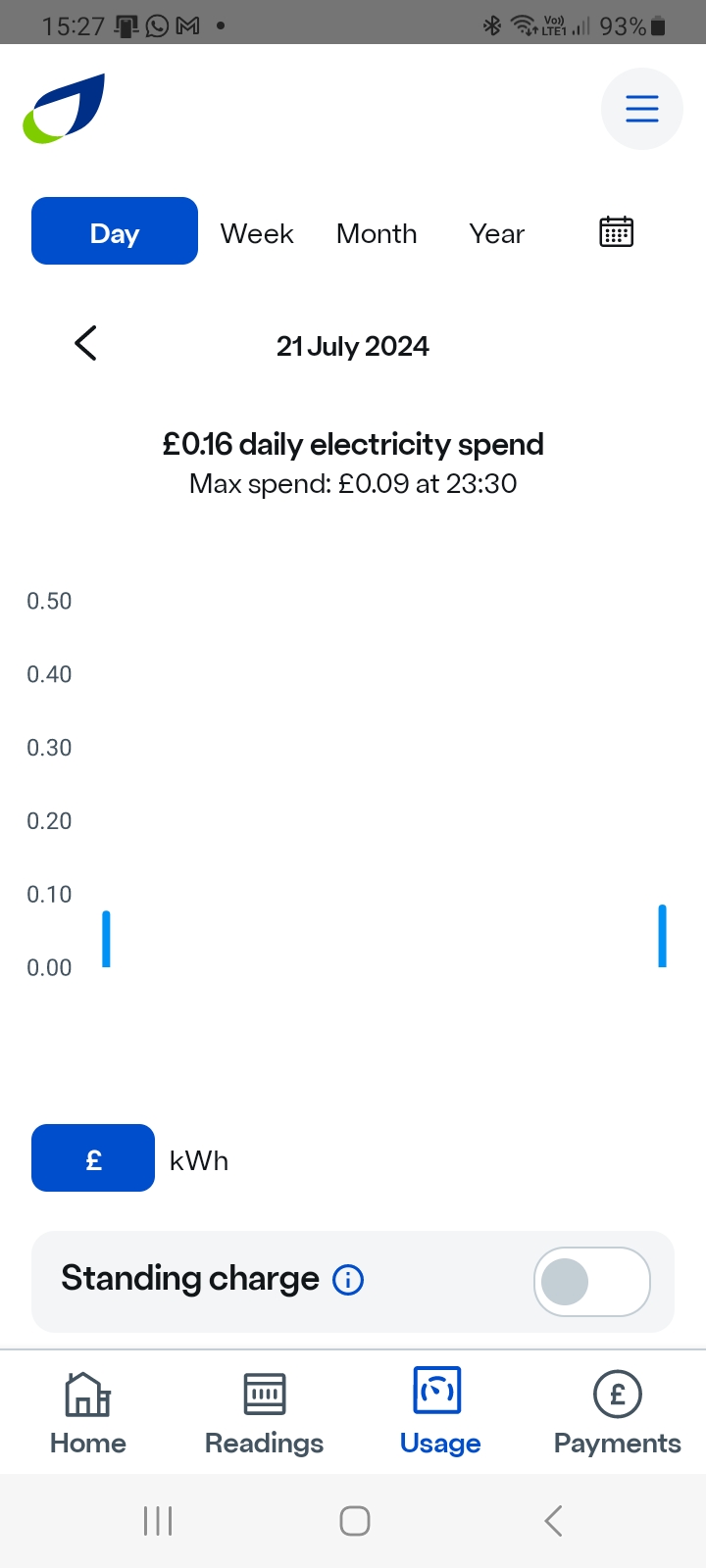Open the hamburger menu
706x1568 pixels.
coord(641,109)
